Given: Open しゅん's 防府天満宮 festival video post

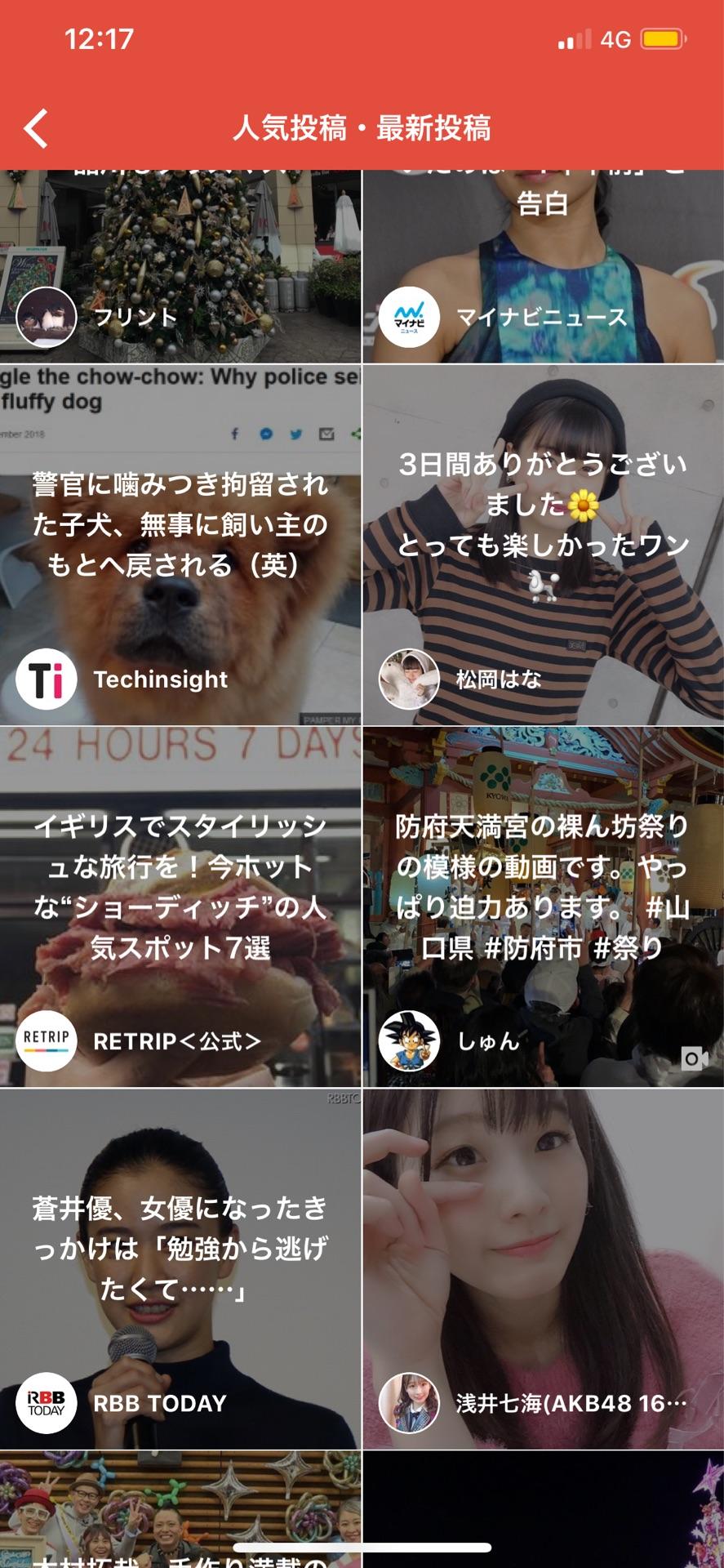Looking at the screenshot, I should pyautogui.click(x=543, y=906).
